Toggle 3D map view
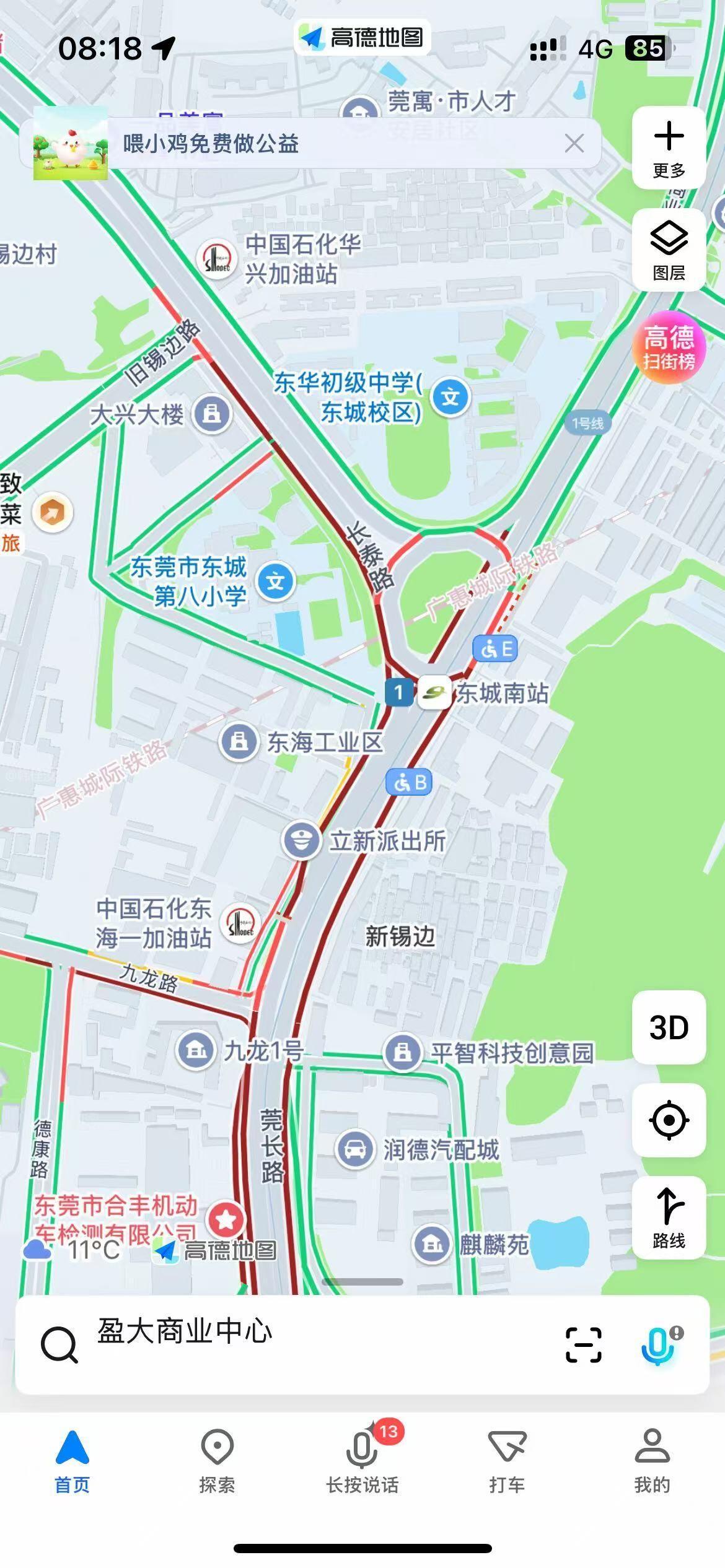This screenshot has height=1568, width=725. [x=669, y=1027]
